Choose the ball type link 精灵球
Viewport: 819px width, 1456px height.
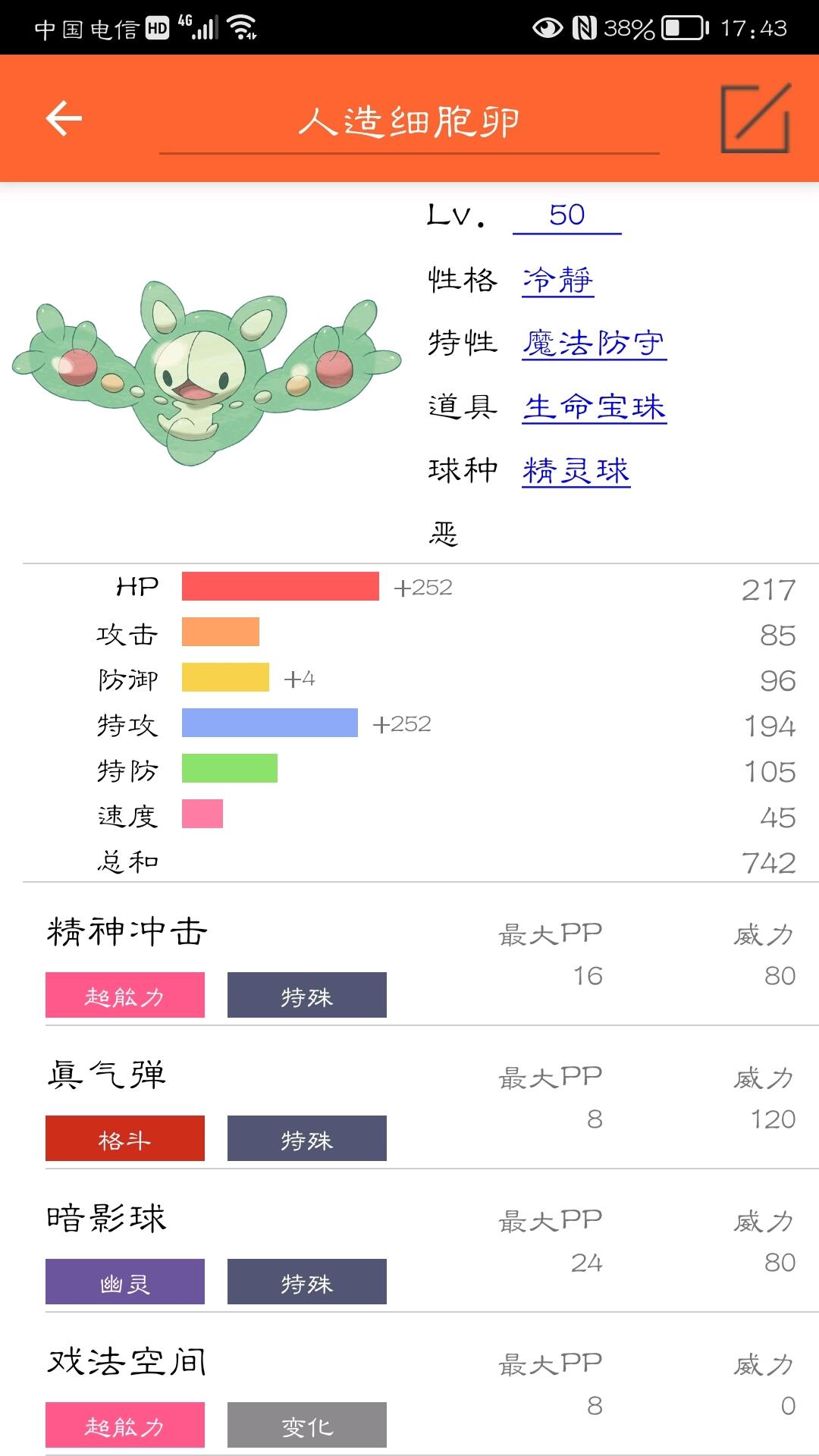coord(576,471)
